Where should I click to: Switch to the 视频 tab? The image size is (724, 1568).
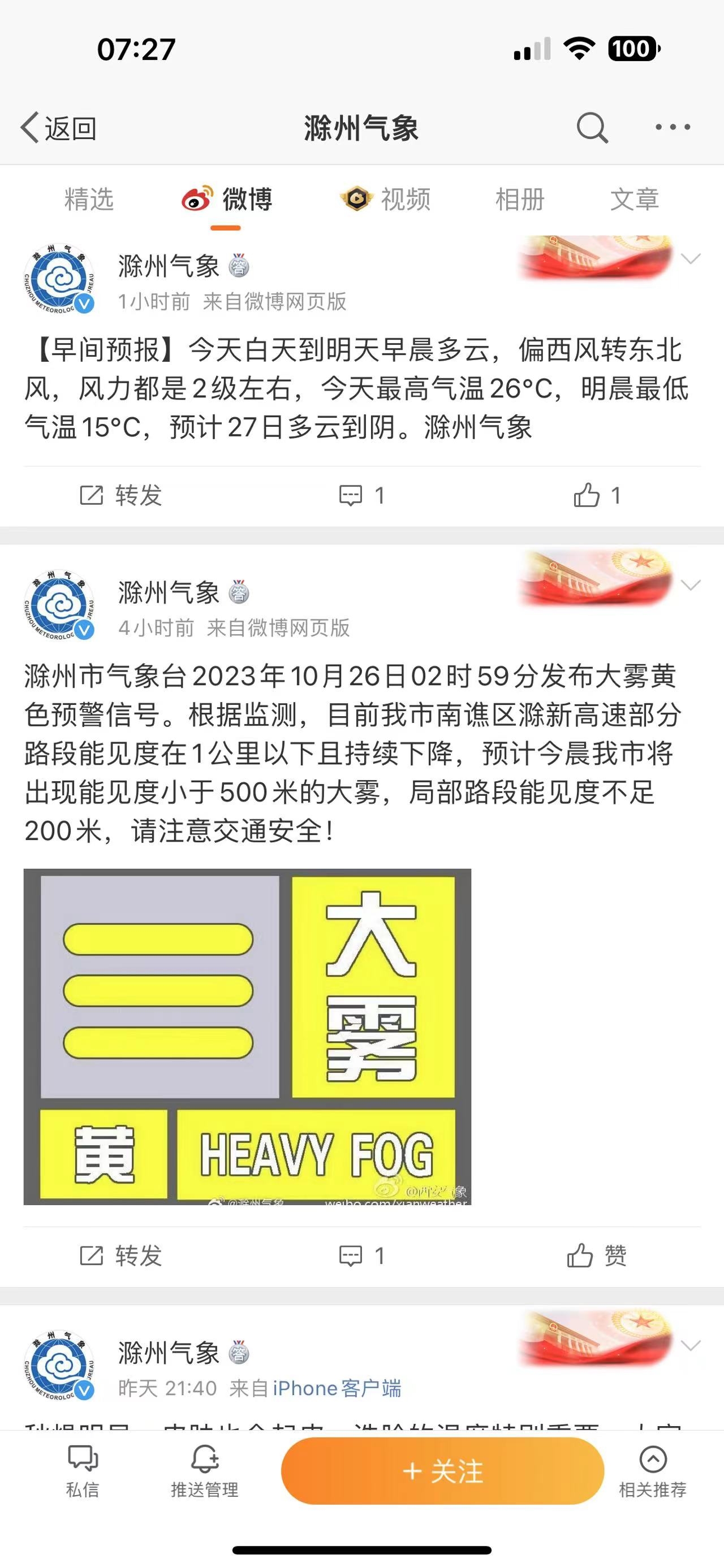point(385,199)
